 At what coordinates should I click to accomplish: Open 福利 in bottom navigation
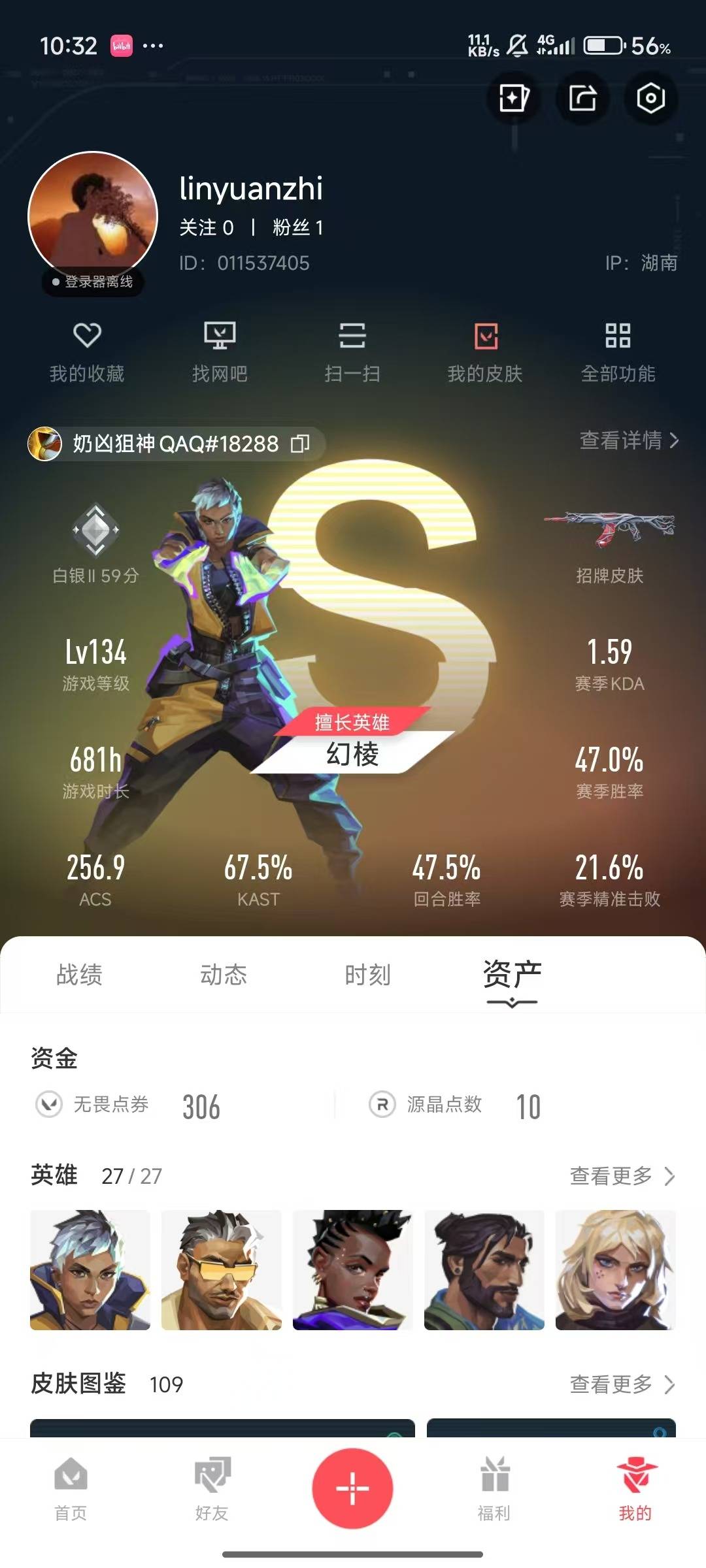494,1489
